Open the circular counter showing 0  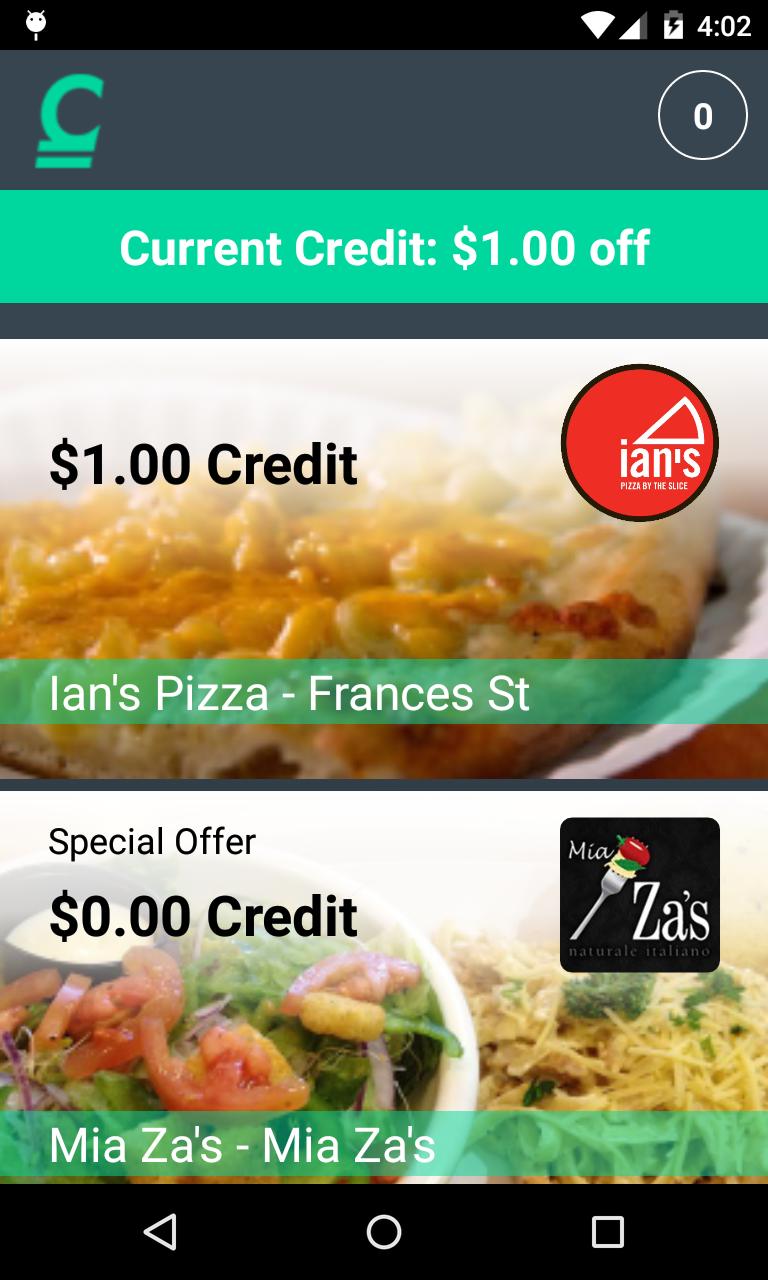point(702,116)
